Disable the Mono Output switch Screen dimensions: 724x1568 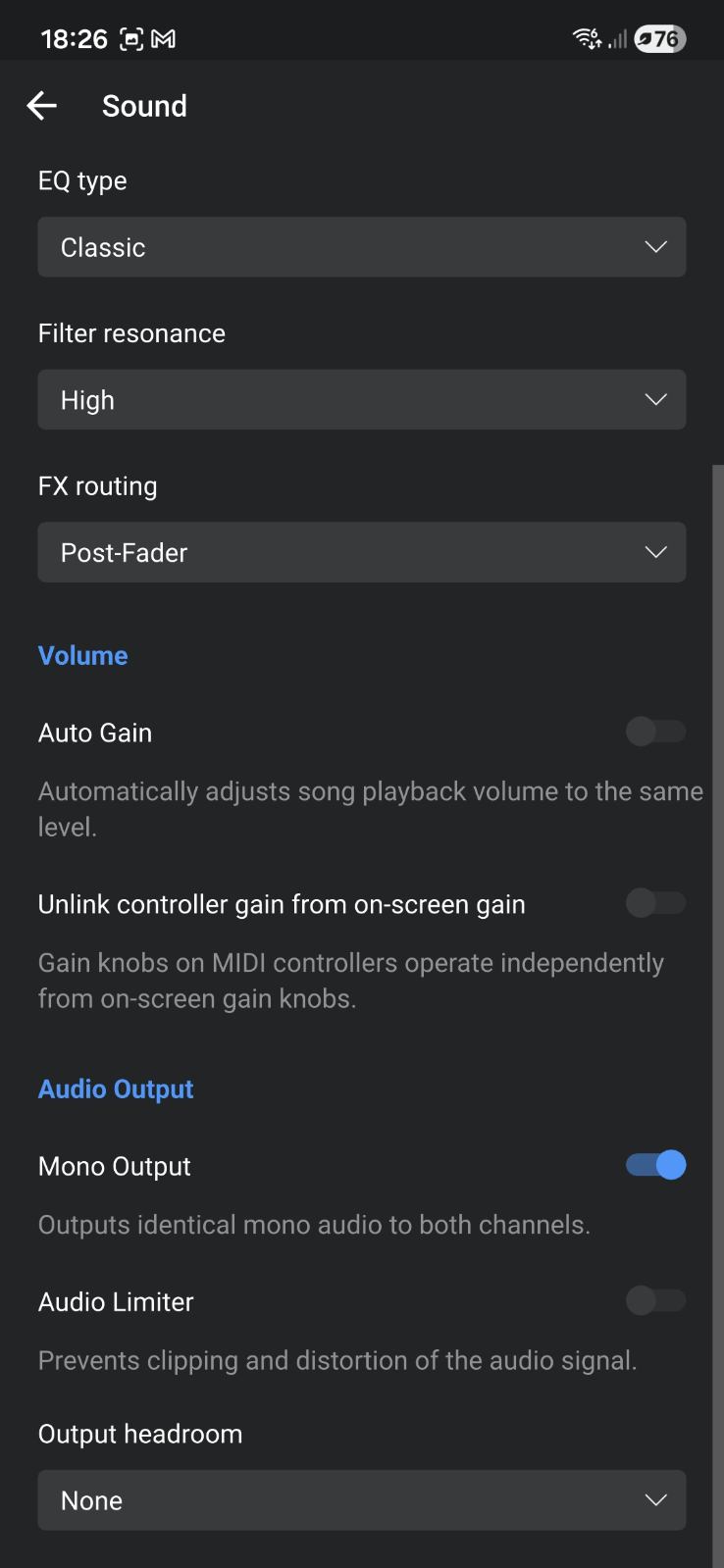pos(655,1165)
